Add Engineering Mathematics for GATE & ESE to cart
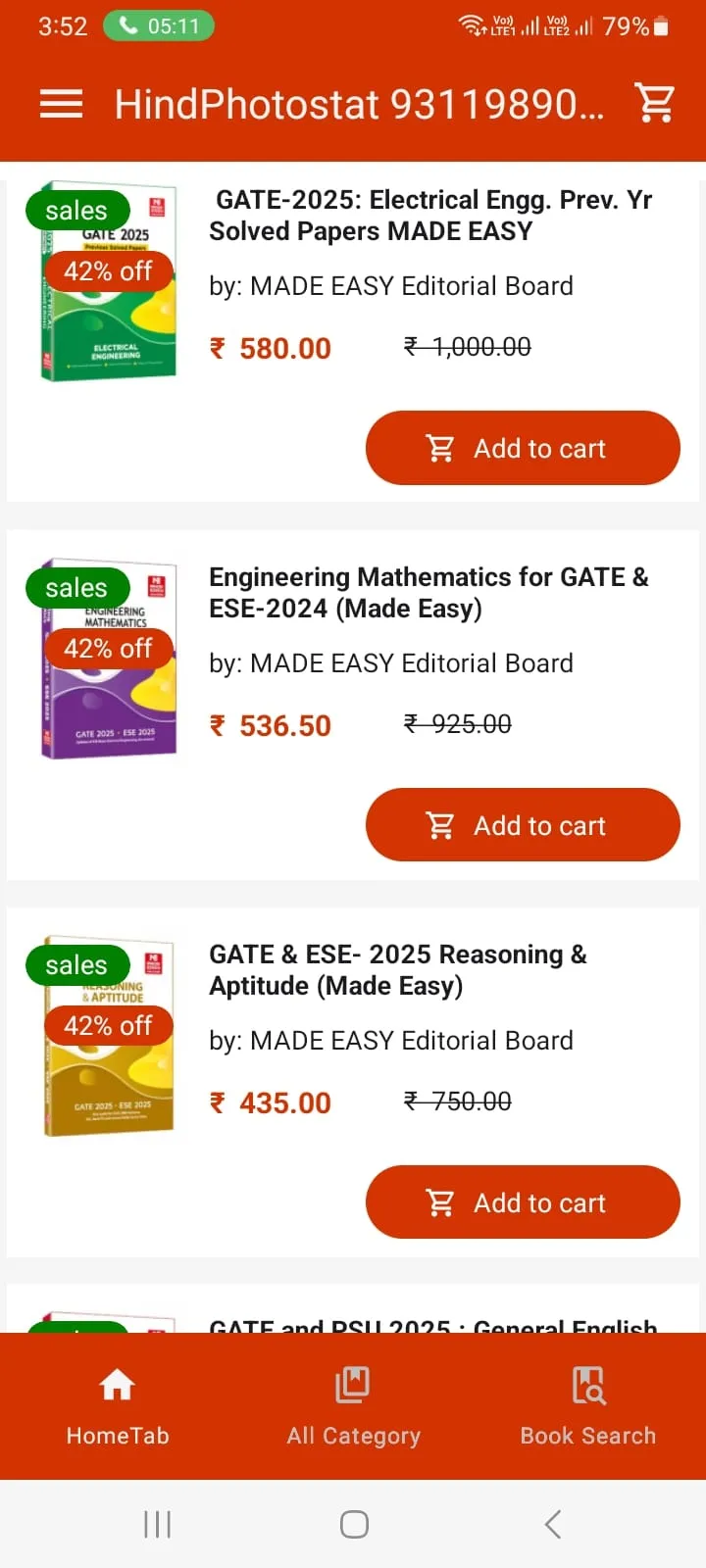Screen dimensions: 706x1568 tap(523, 825)
